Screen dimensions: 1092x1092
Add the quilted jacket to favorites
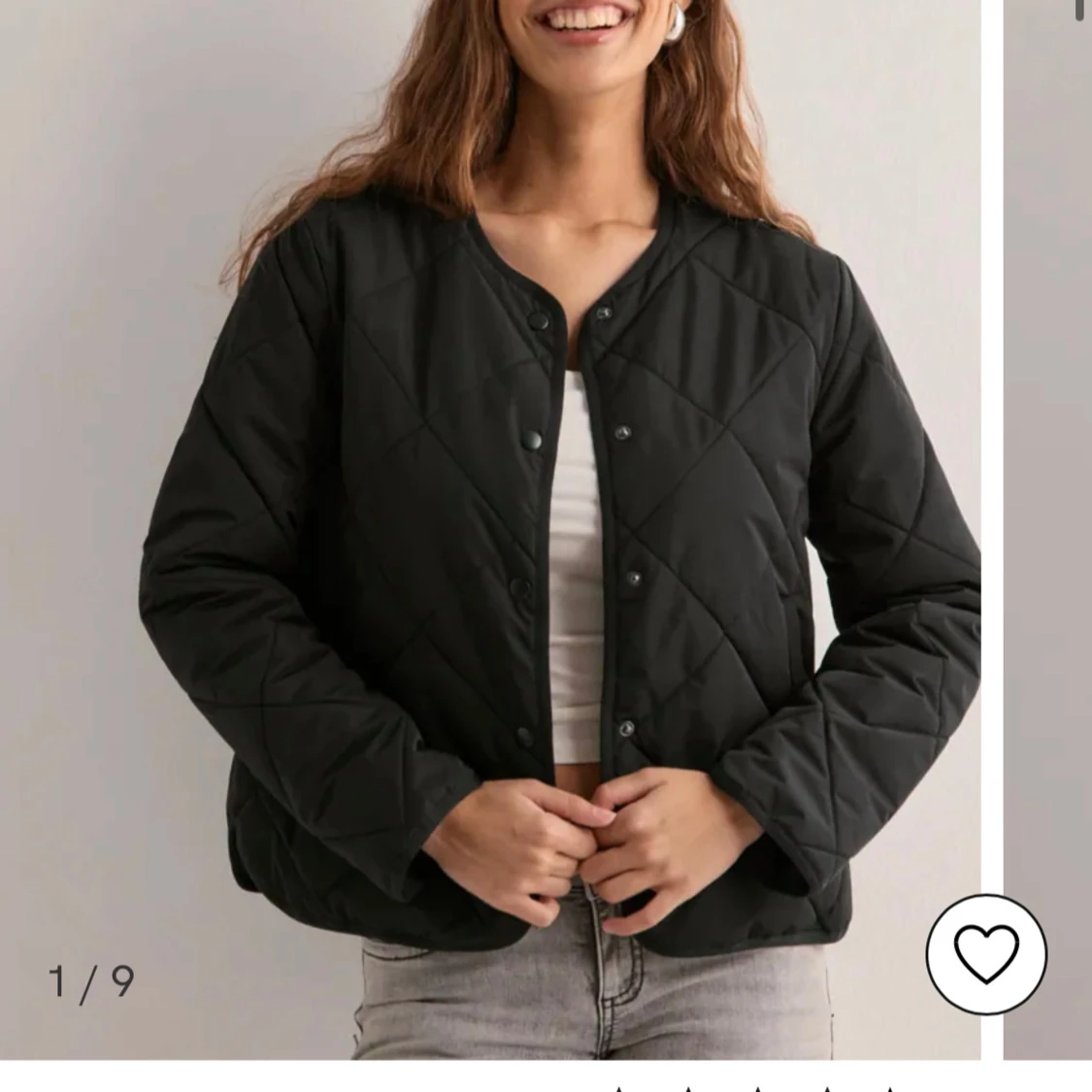(986, 954)
